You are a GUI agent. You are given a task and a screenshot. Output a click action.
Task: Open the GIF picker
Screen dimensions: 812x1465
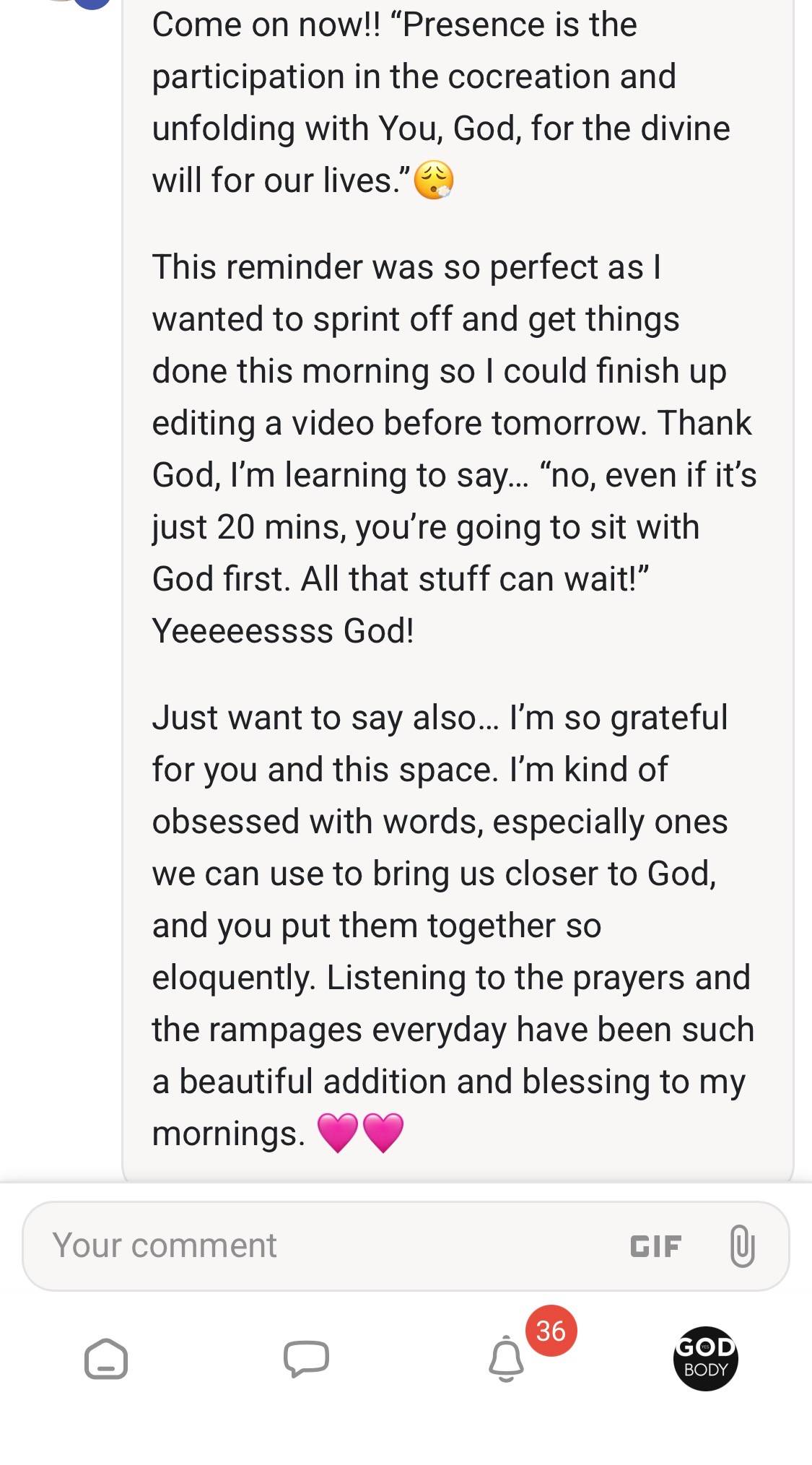tap(655, 1246)
